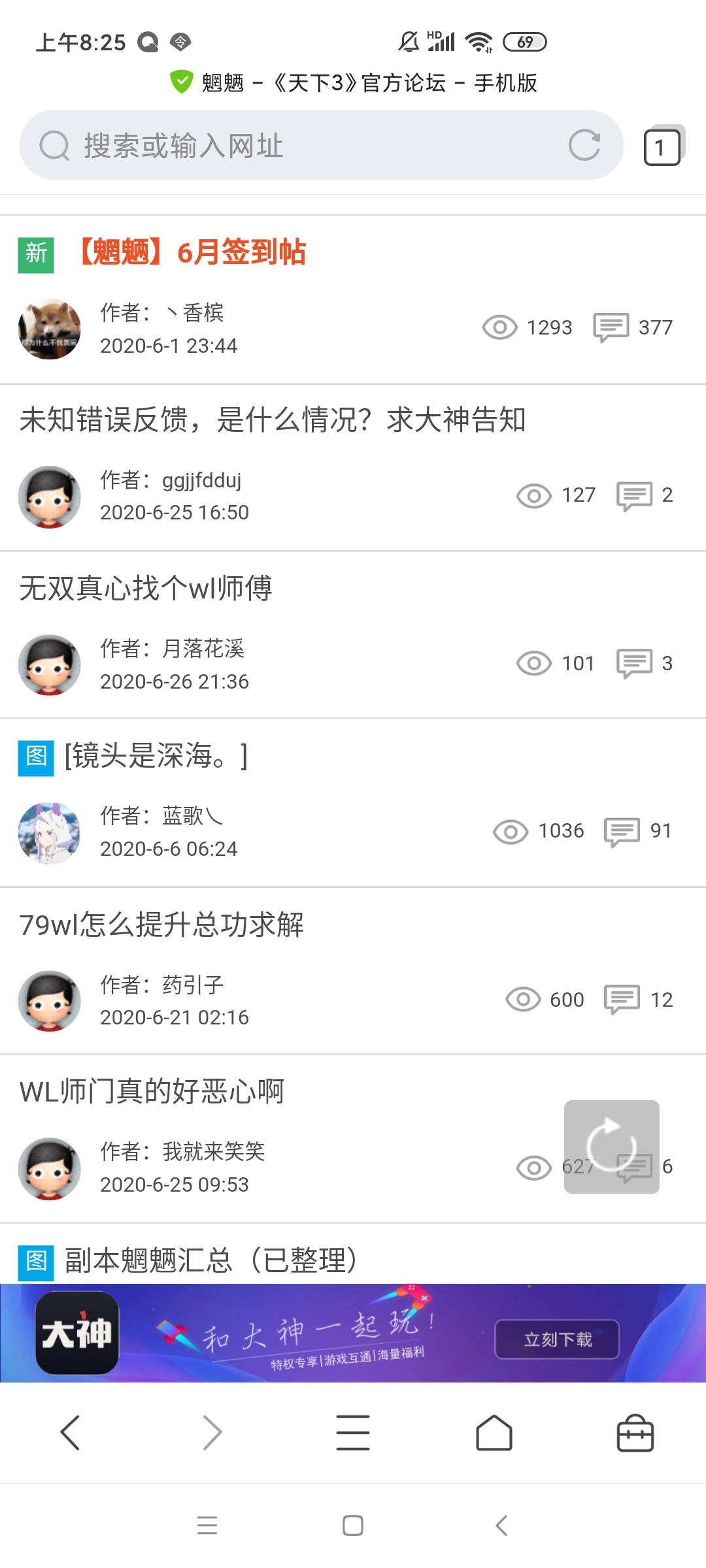706x1568 pixels.
Task: Open the 副本魍魉汇总（已整理）post
Action: click(210, 1260)
